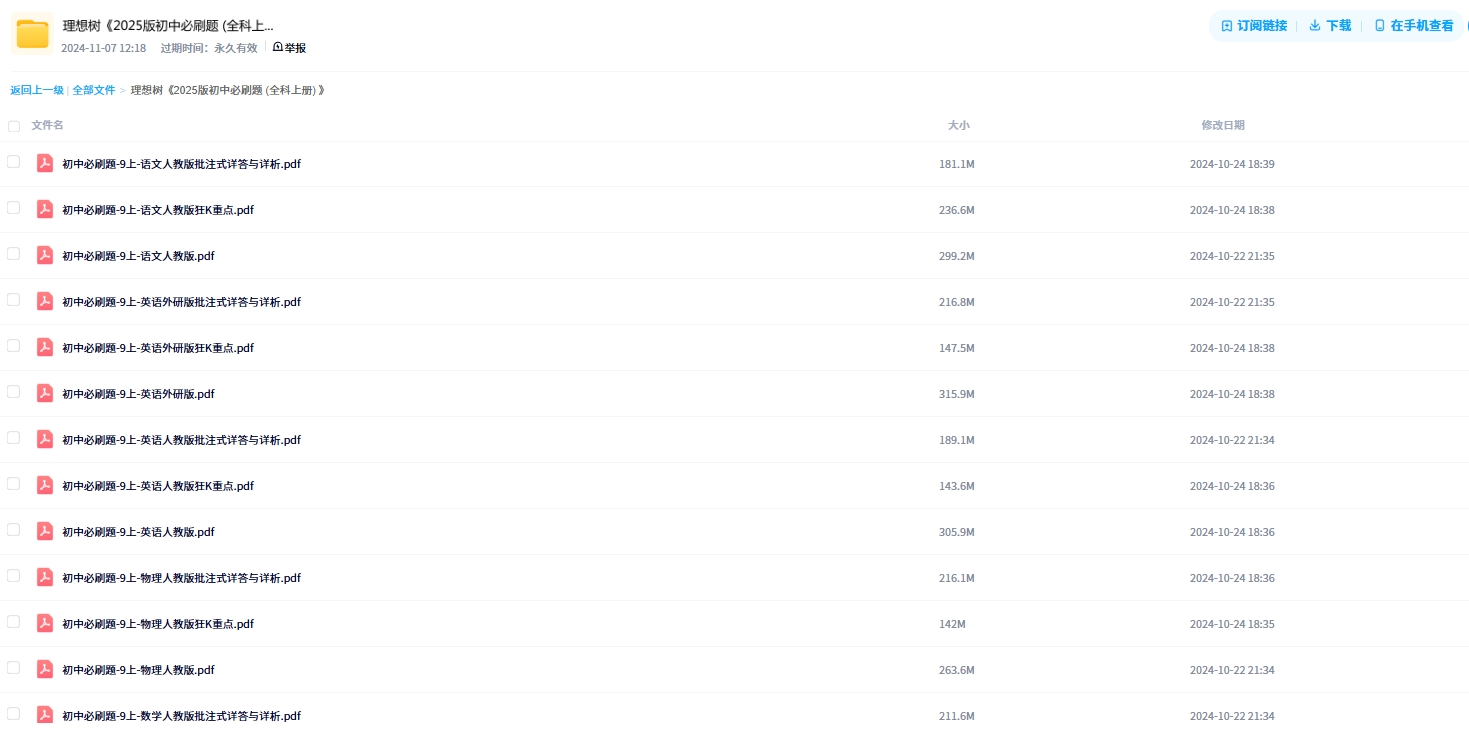Check the box for 英语外研版.pdf
The height and width of the screenshot is (732, 1469).
coord(13,392)
